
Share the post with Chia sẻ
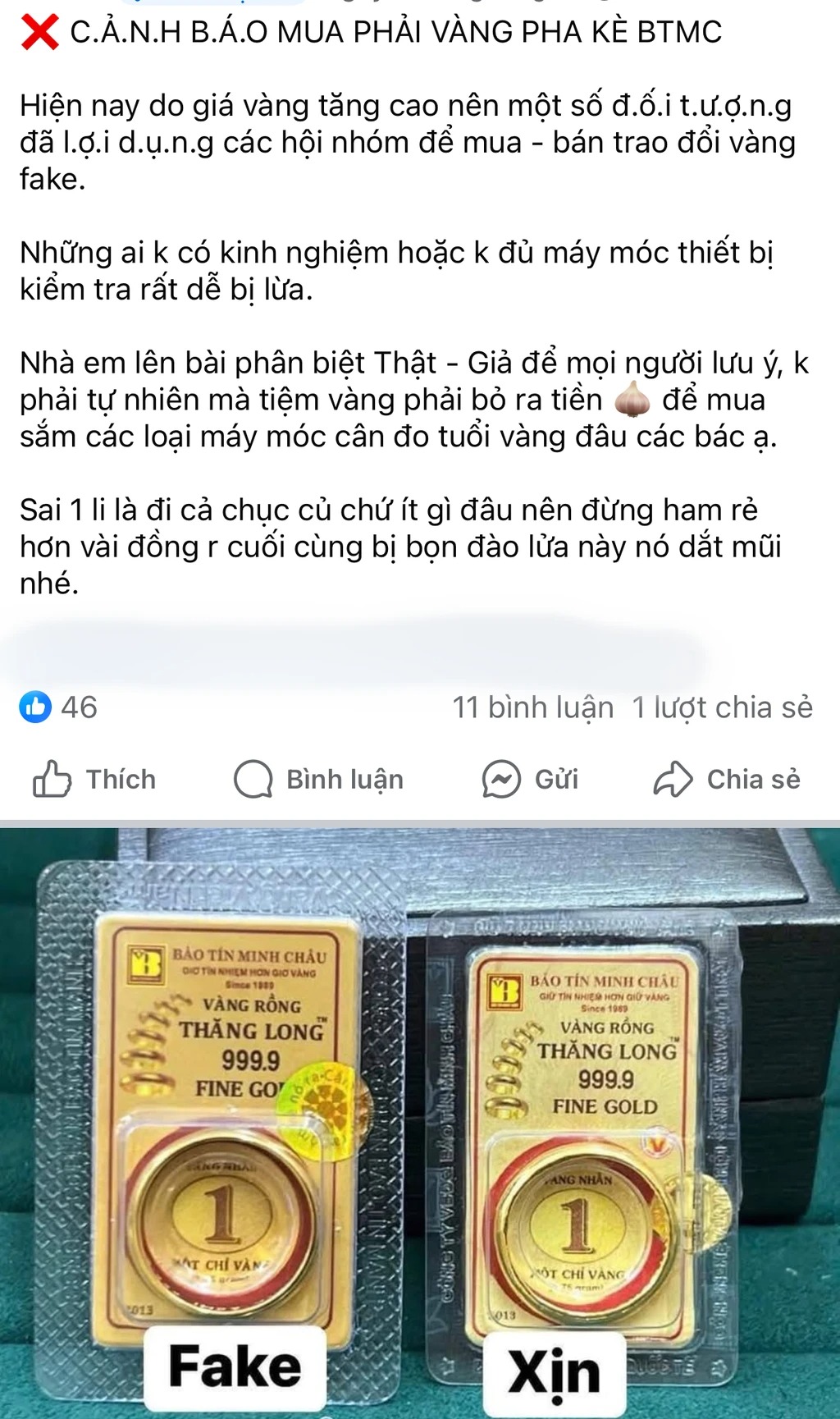pyautogui.click(x=727, y=779)
